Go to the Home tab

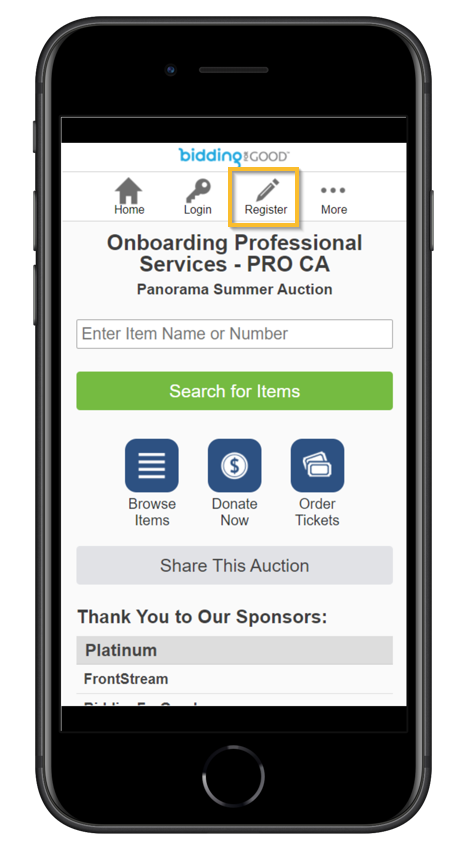[129, 197]
